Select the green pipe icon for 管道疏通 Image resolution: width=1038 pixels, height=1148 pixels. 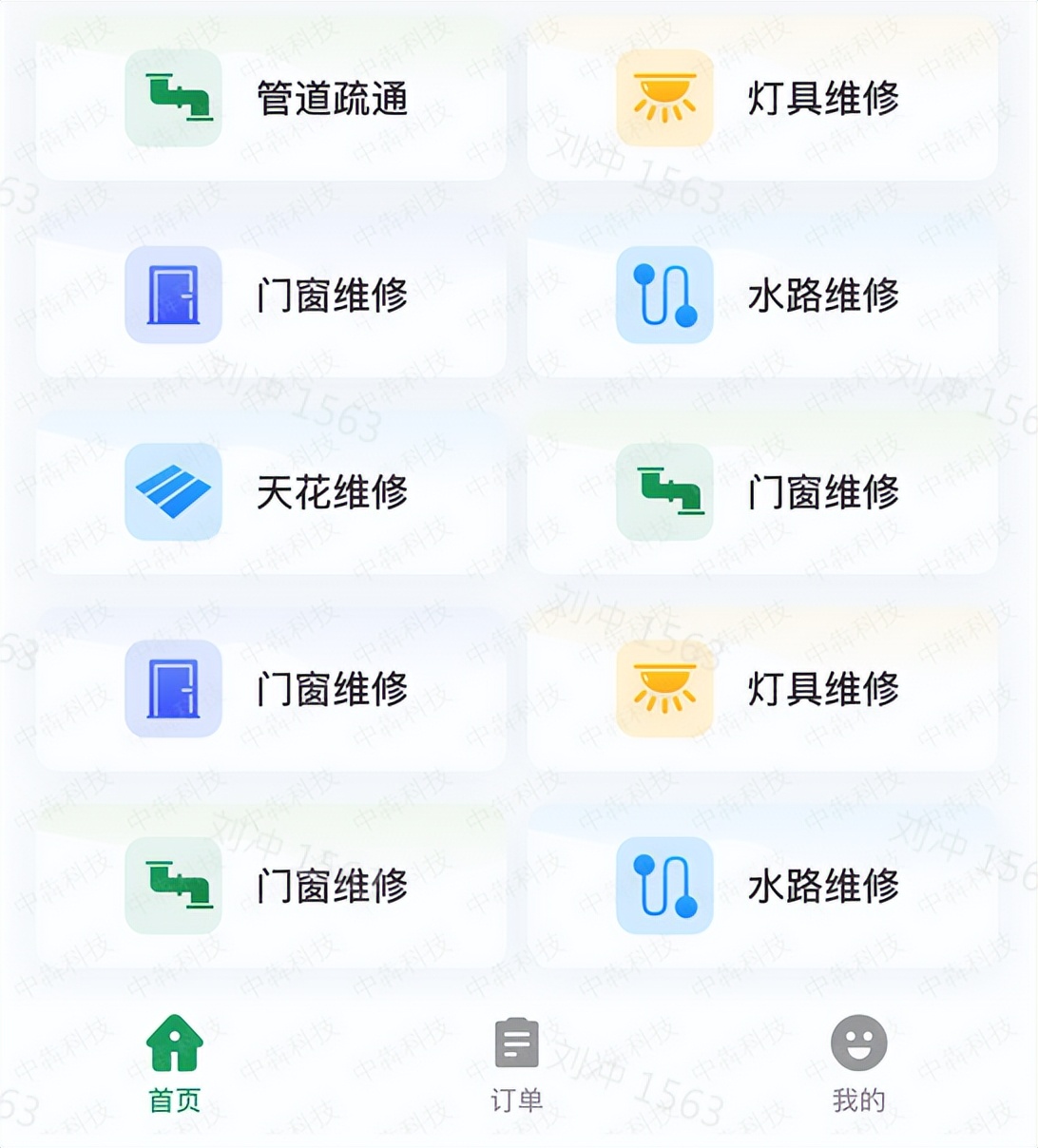point(174,96)
